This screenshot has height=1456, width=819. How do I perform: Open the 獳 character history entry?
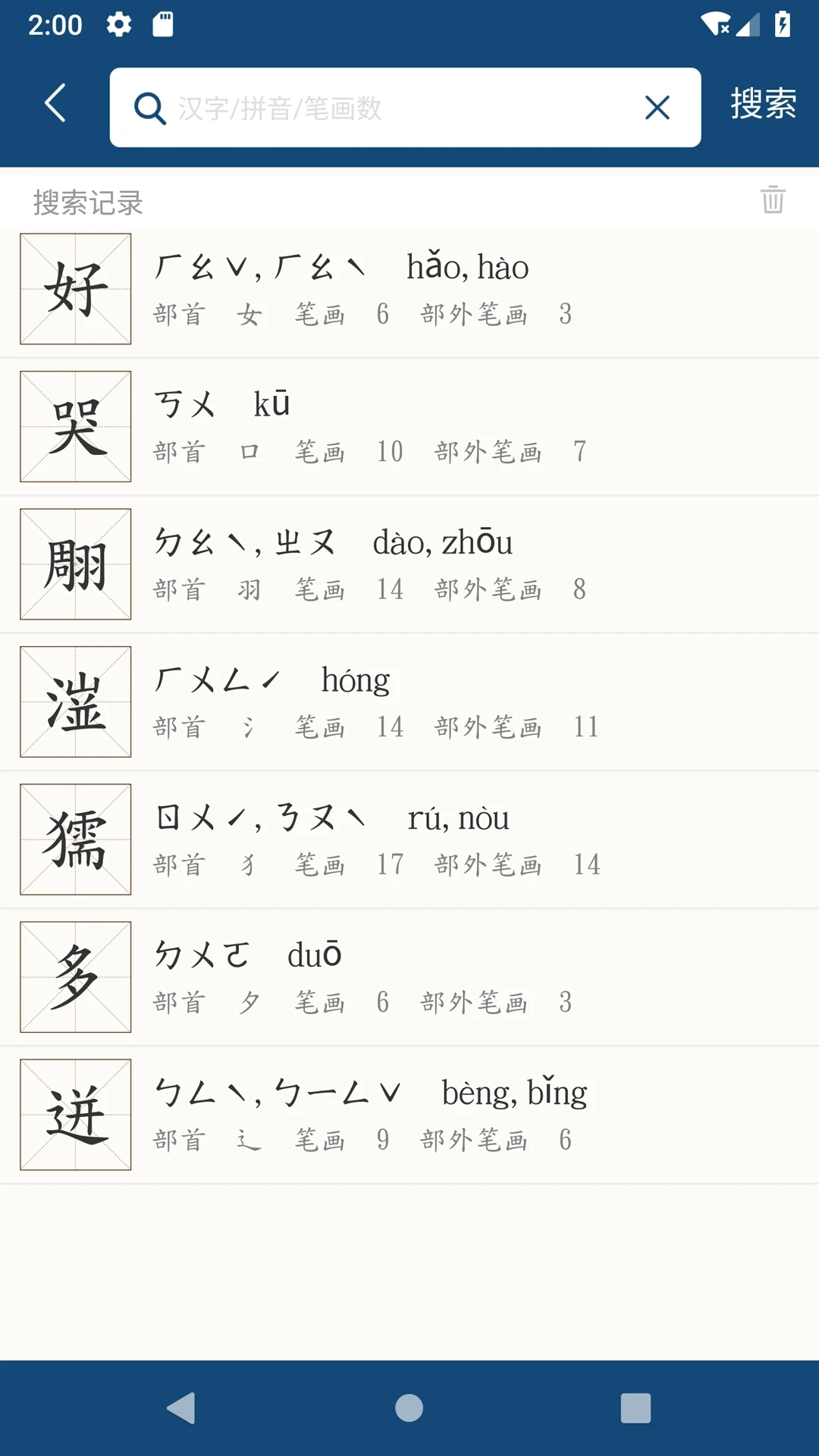(409, 840)
